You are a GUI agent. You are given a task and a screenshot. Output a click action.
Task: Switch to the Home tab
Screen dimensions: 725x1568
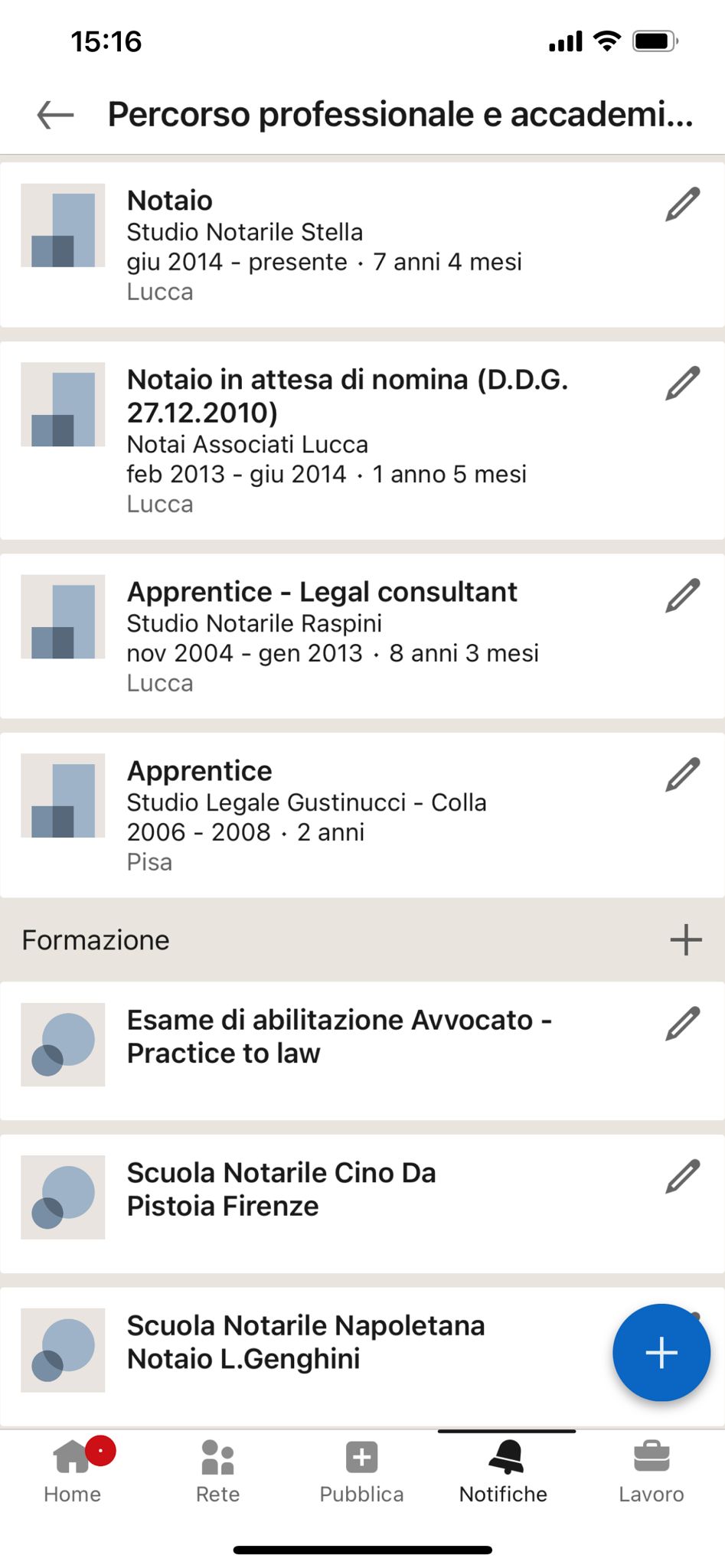pyautogui.click(x=73, y=1471)
